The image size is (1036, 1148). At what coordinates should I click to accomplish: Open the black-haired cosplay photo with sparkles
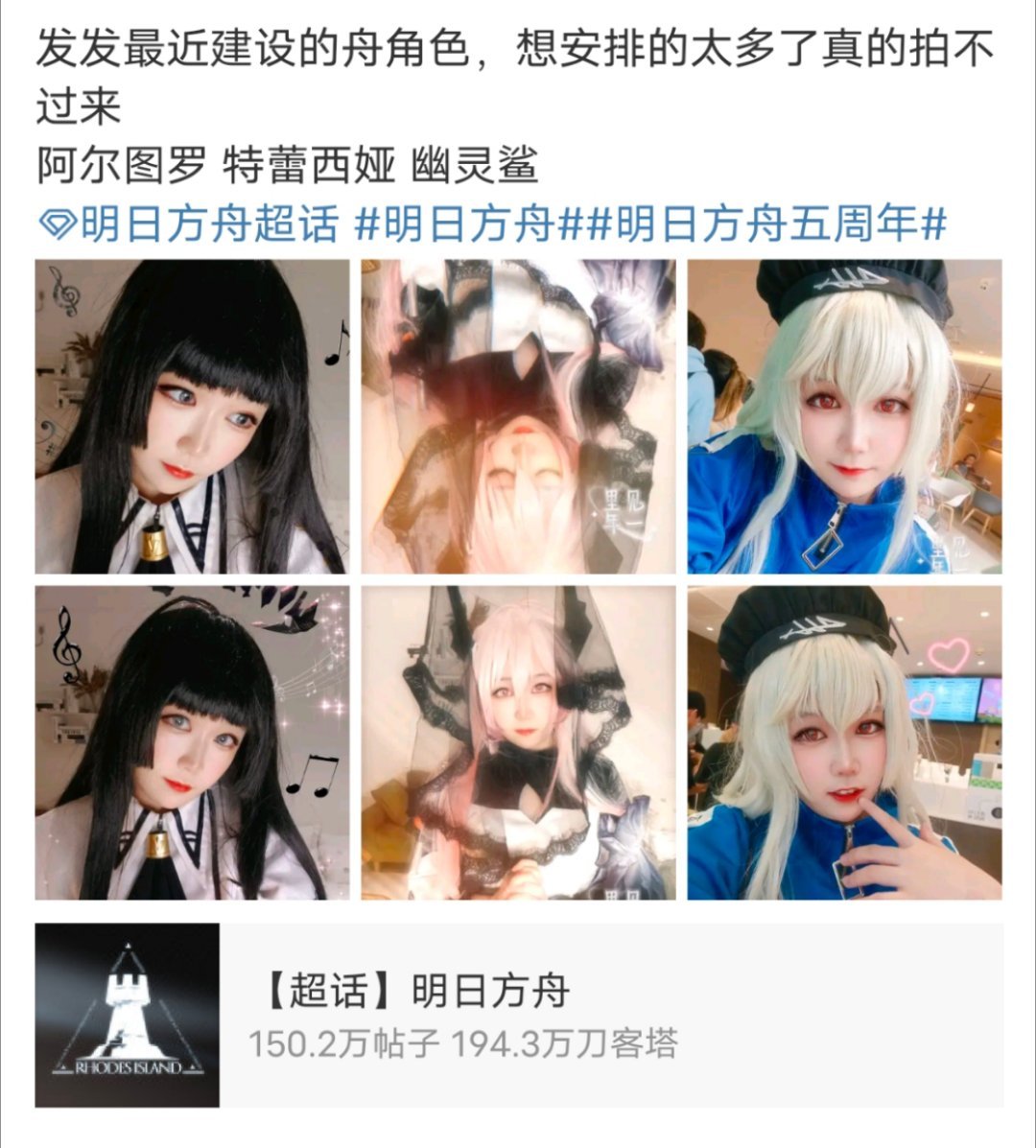(192, 743)
